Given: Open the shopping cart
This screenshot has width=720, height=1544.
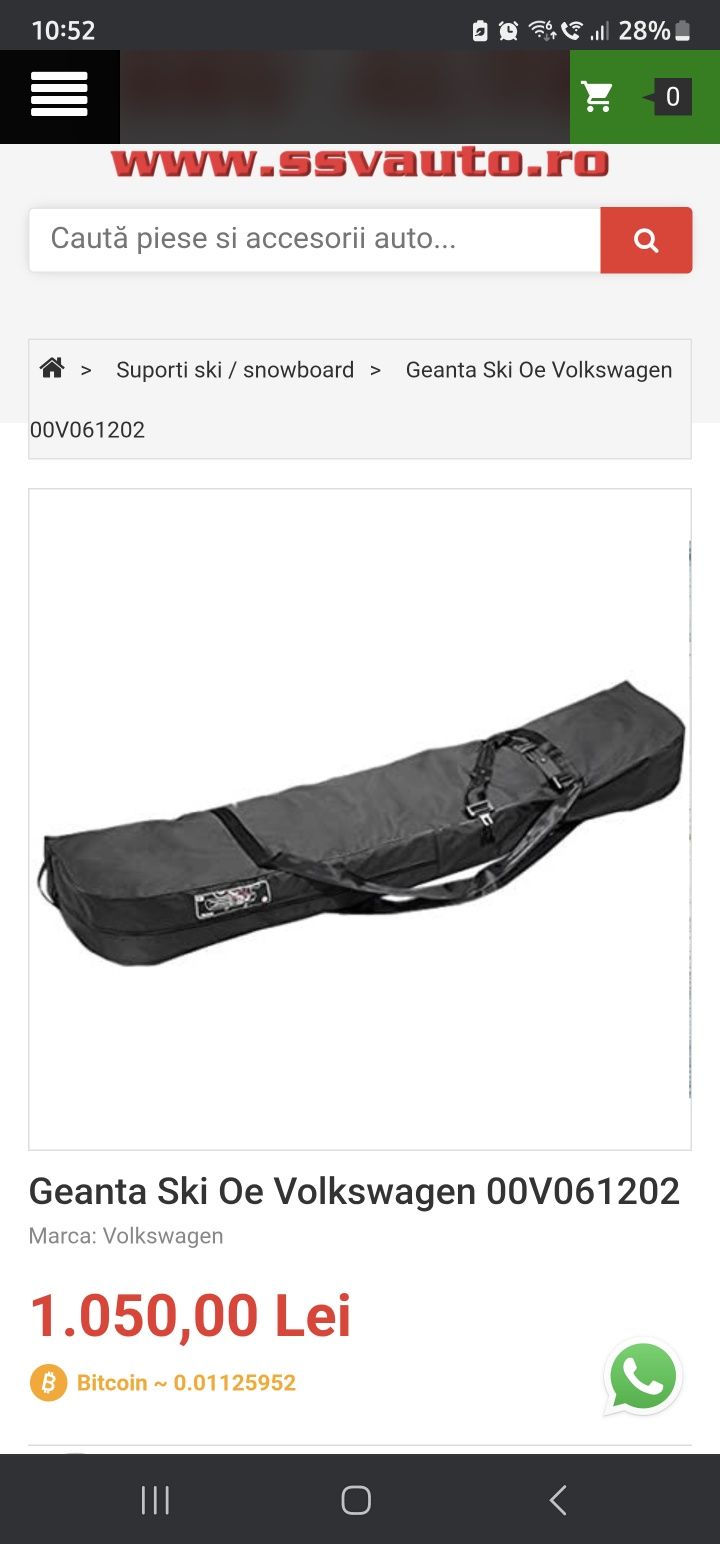Looking at the screenshot, I should (x=635, y=97).
